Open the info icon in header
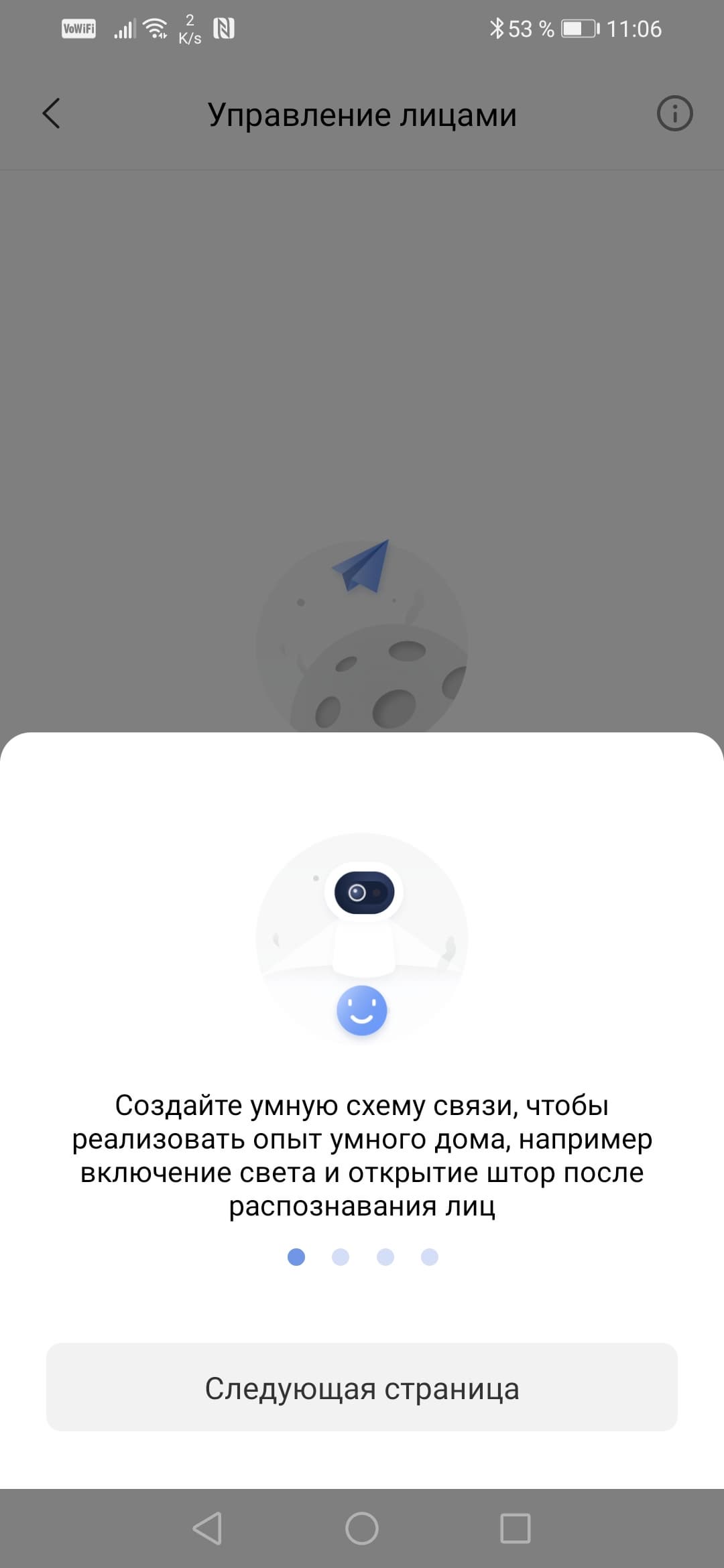 click(x=674, y=113)
